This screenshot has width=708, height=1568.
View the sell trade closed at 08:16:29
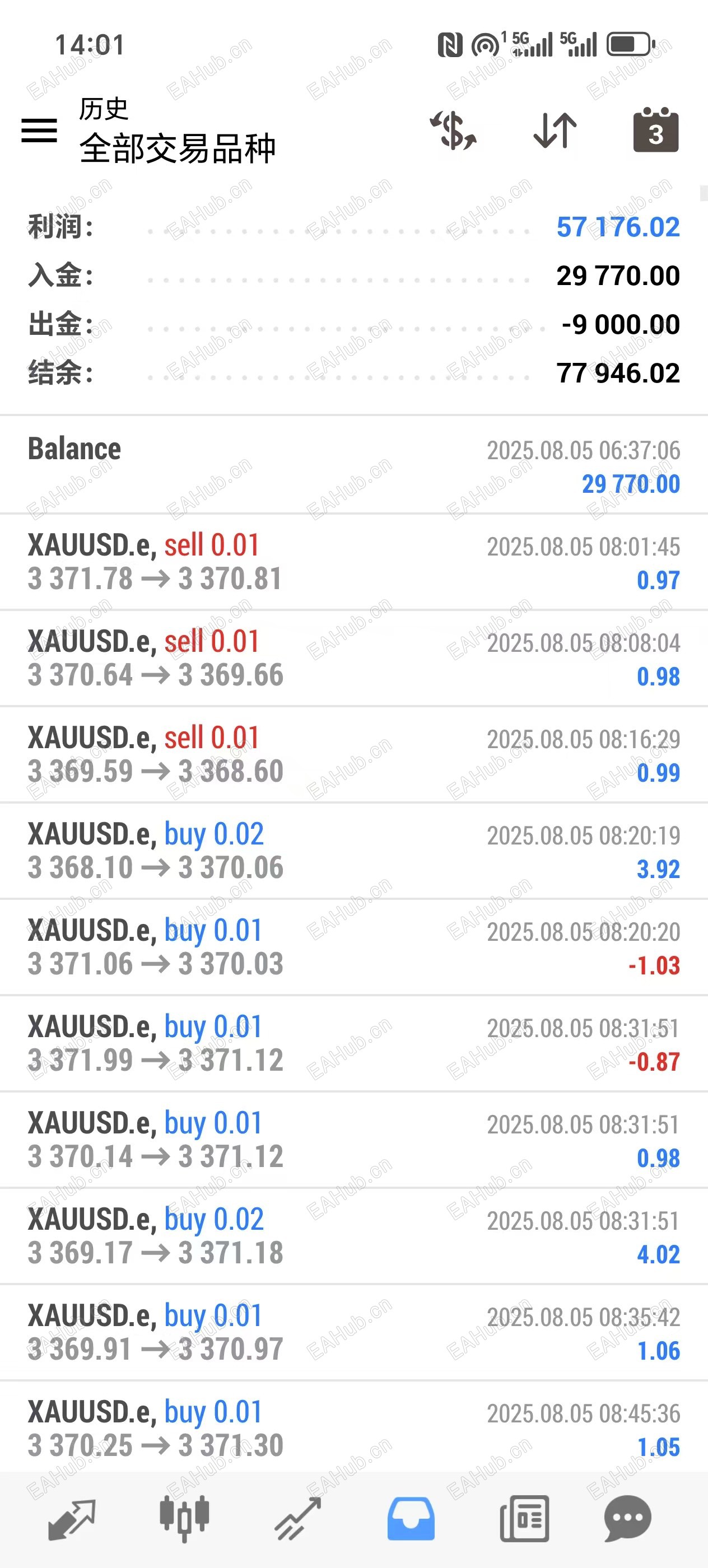tap(353, 754)
